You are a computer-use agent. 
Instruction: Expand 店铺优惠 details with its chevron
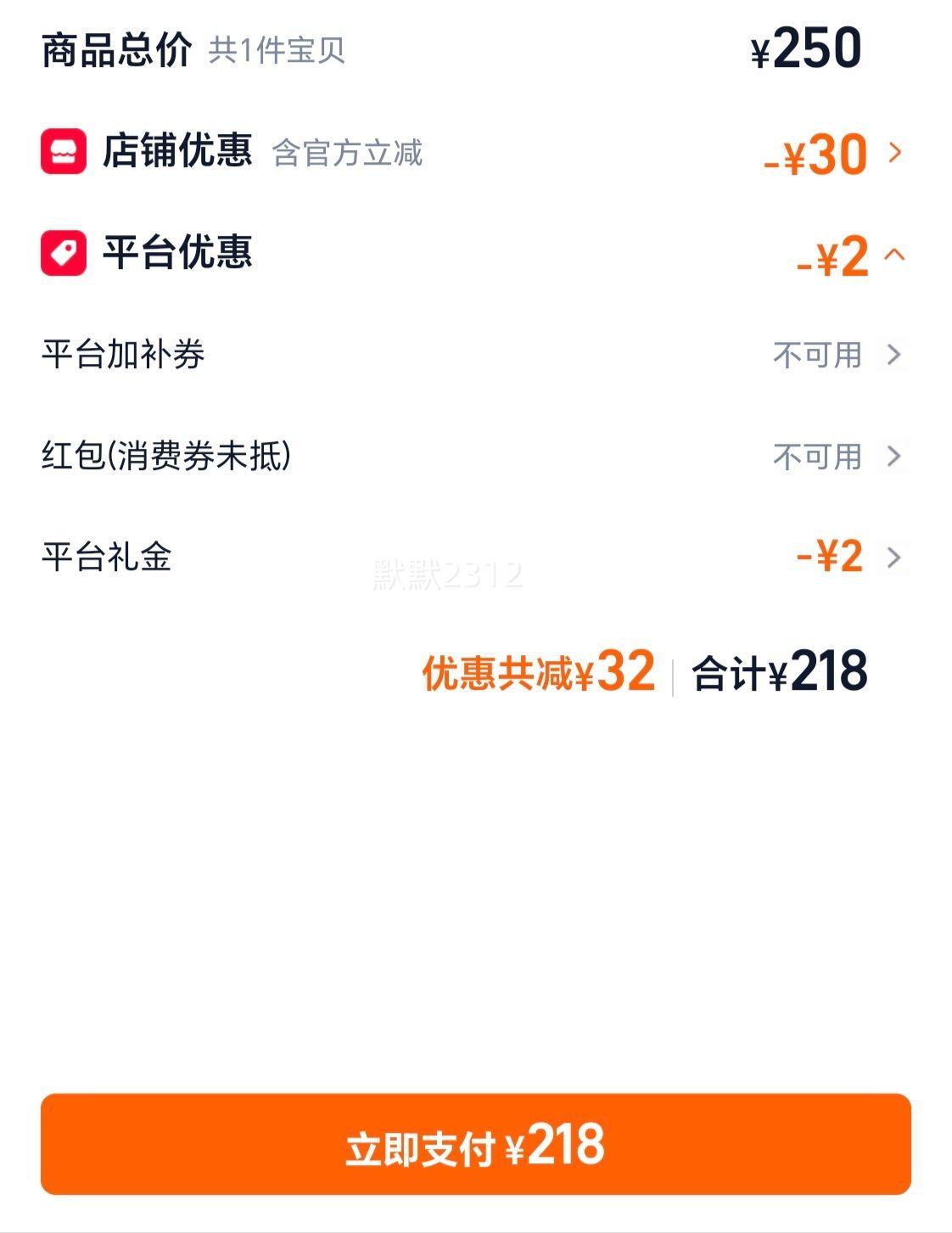pos(897,154)
